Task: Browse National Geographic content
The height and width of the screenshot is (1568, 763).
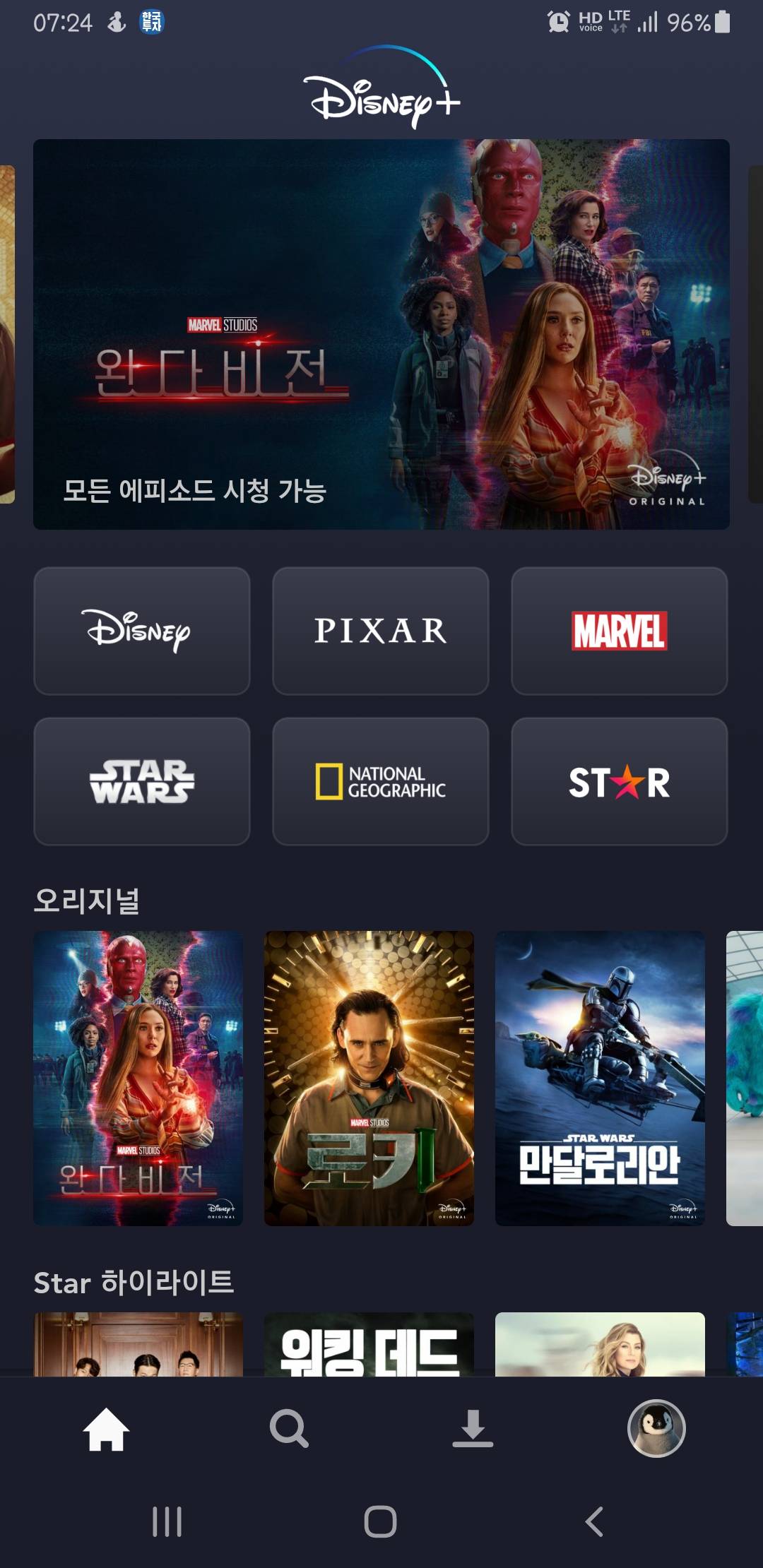Action: 381,781
